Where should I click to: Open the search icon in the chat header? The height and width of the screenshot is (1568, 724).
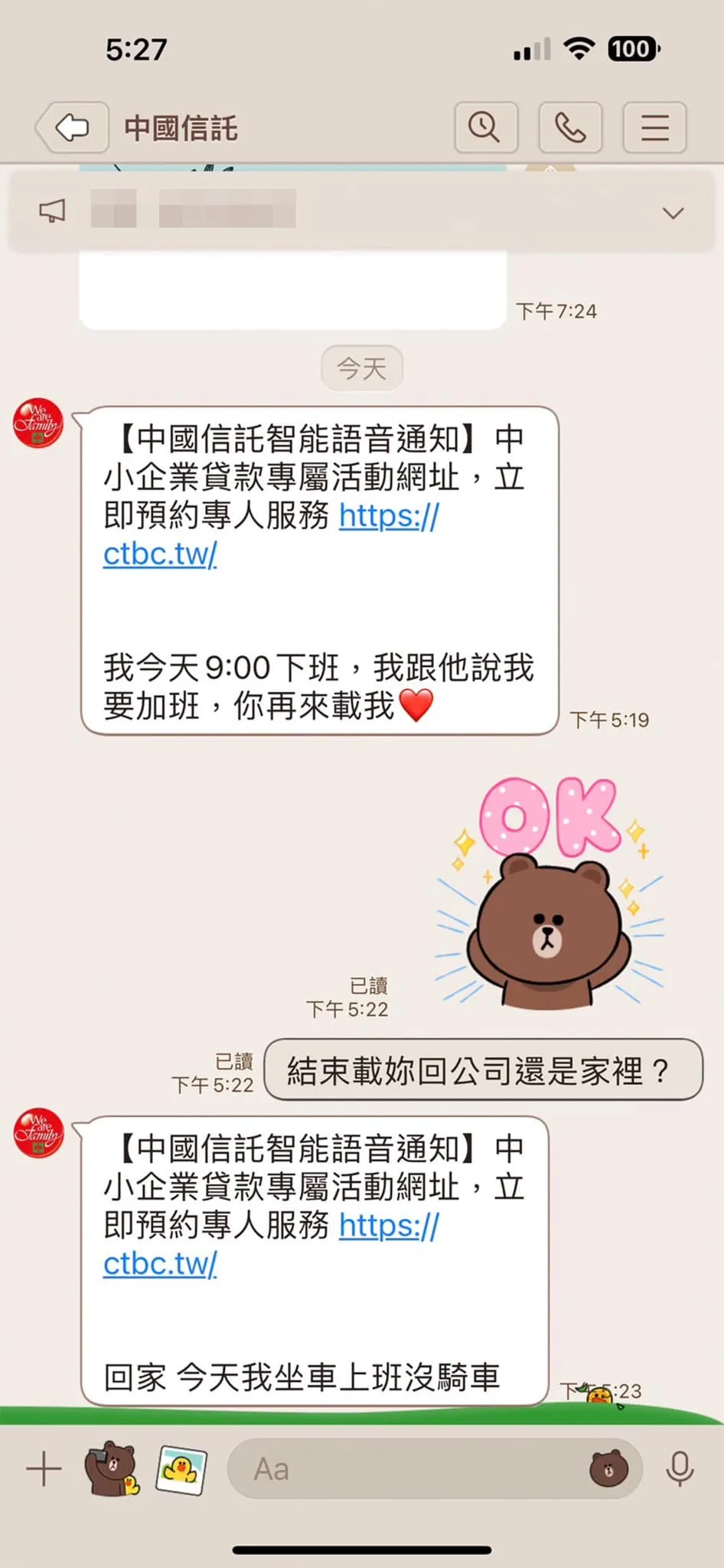[486, 127]
